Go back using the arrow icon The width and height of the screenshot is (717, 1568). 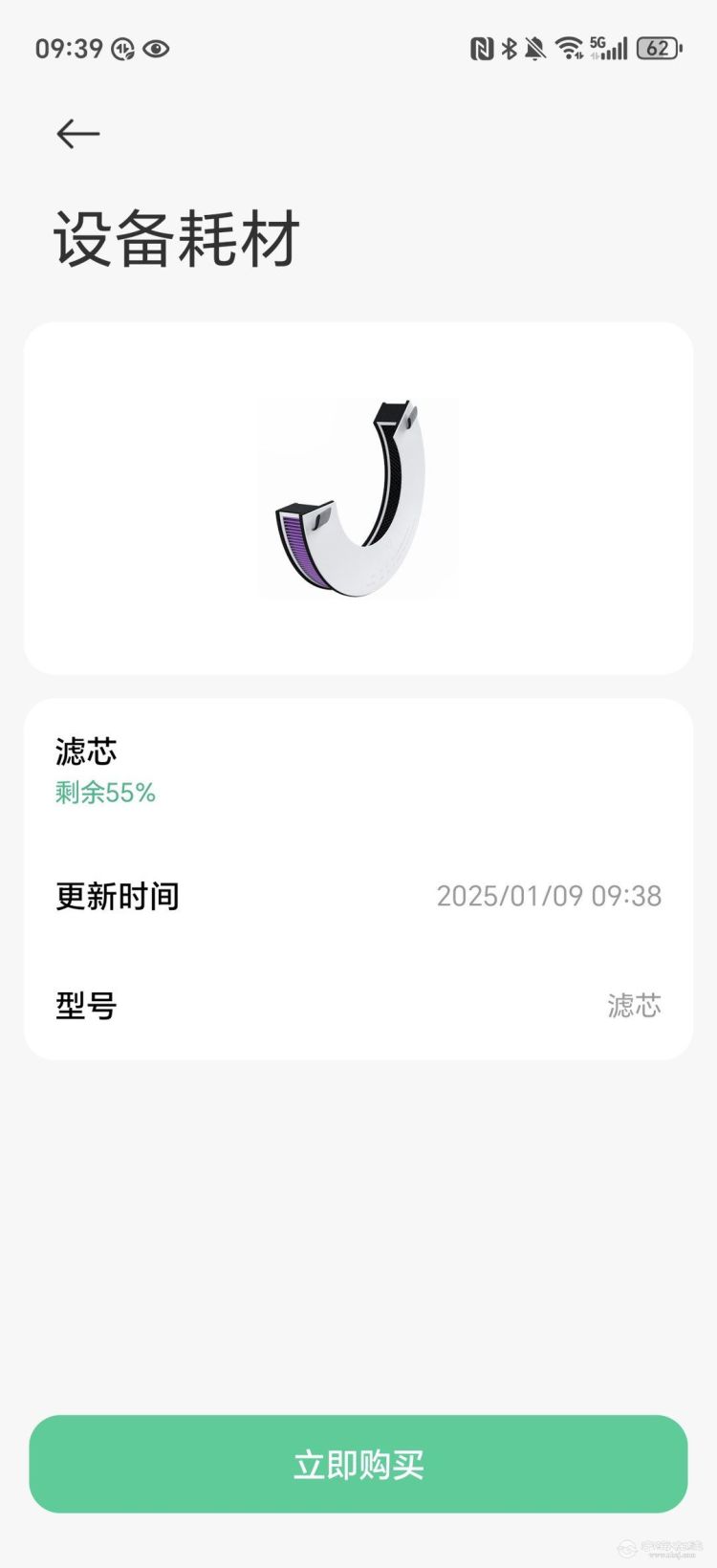pos(78,134)
